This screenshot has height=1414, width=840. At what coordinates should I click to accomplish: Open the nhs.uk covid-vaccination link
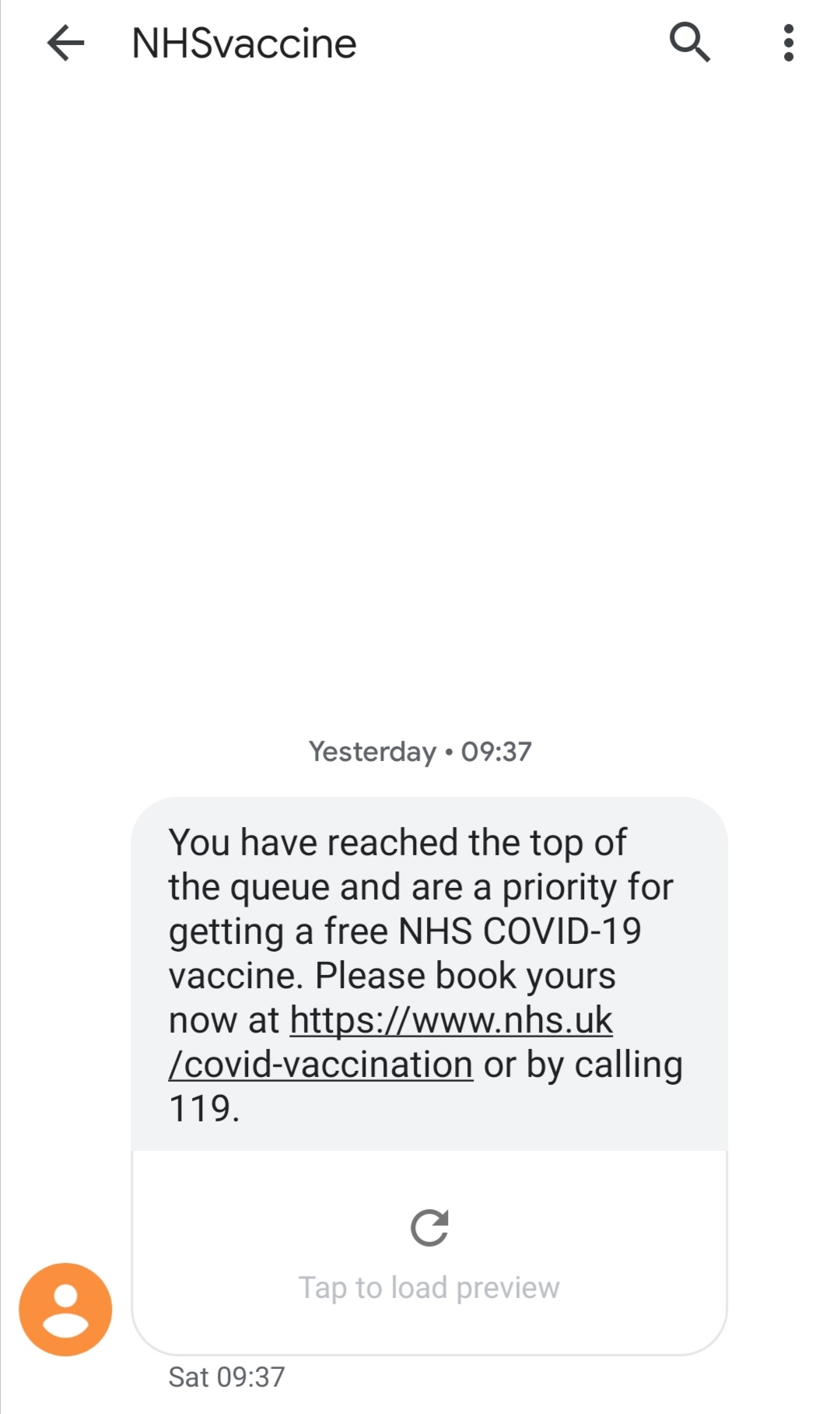(x=451, y=1021)
